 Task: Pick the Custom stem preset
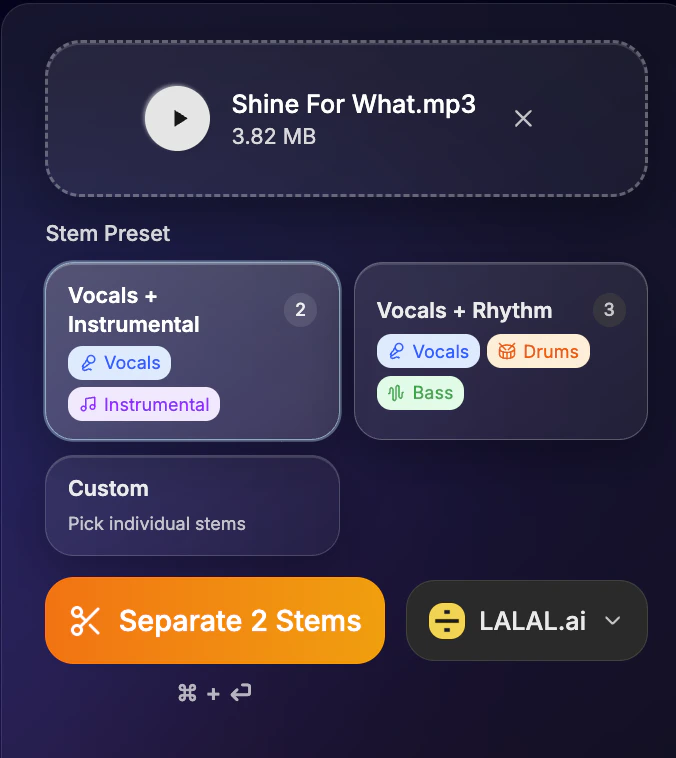click(x=192, y=505)
